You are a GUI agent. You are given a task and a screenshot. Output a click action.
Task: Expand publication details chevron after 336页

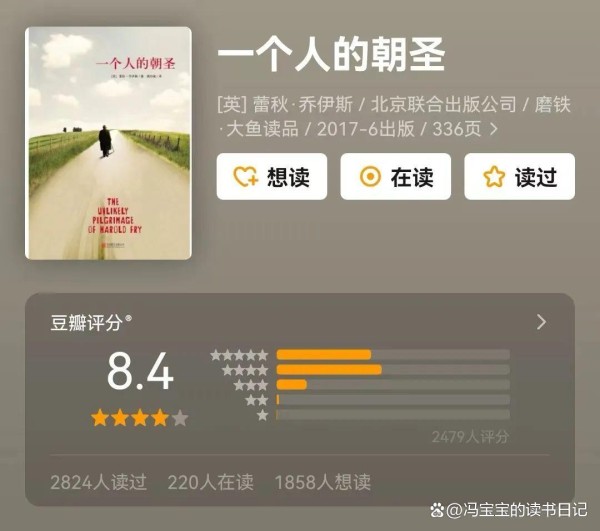pyautogui.click(x=493, y=129)
